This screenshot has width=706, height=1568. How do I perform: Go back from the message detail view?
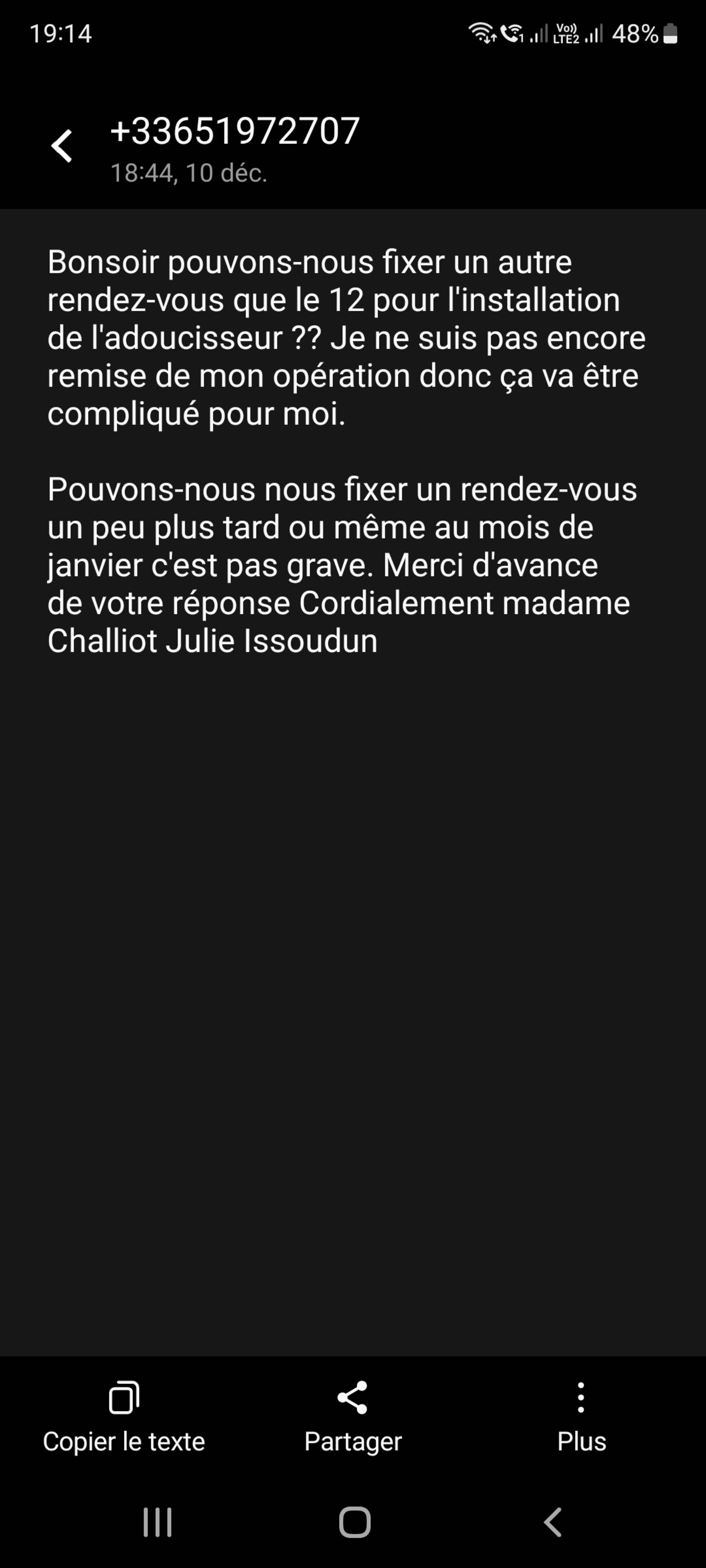tap(61, 146)
